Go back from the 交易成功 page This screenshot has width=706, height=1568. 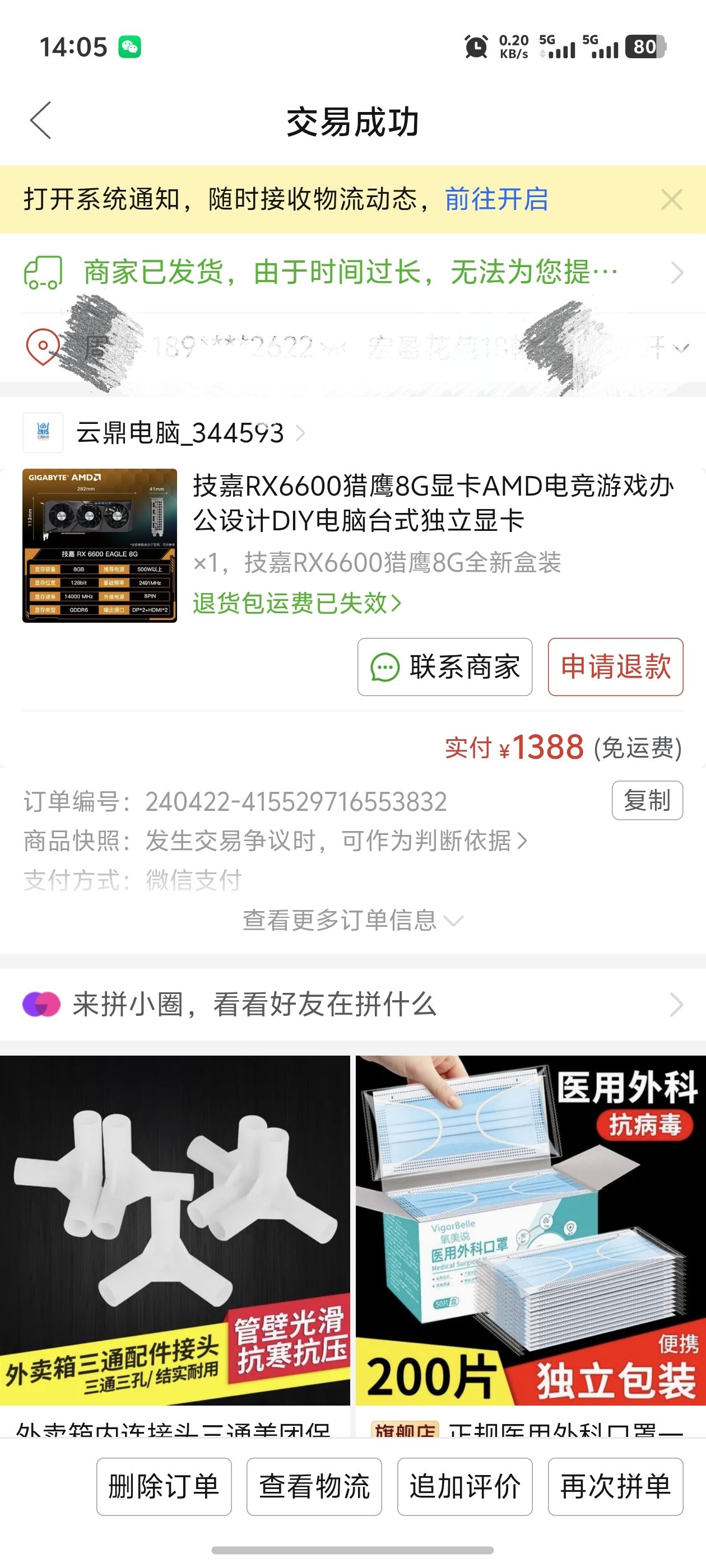[x=41, y=120]
